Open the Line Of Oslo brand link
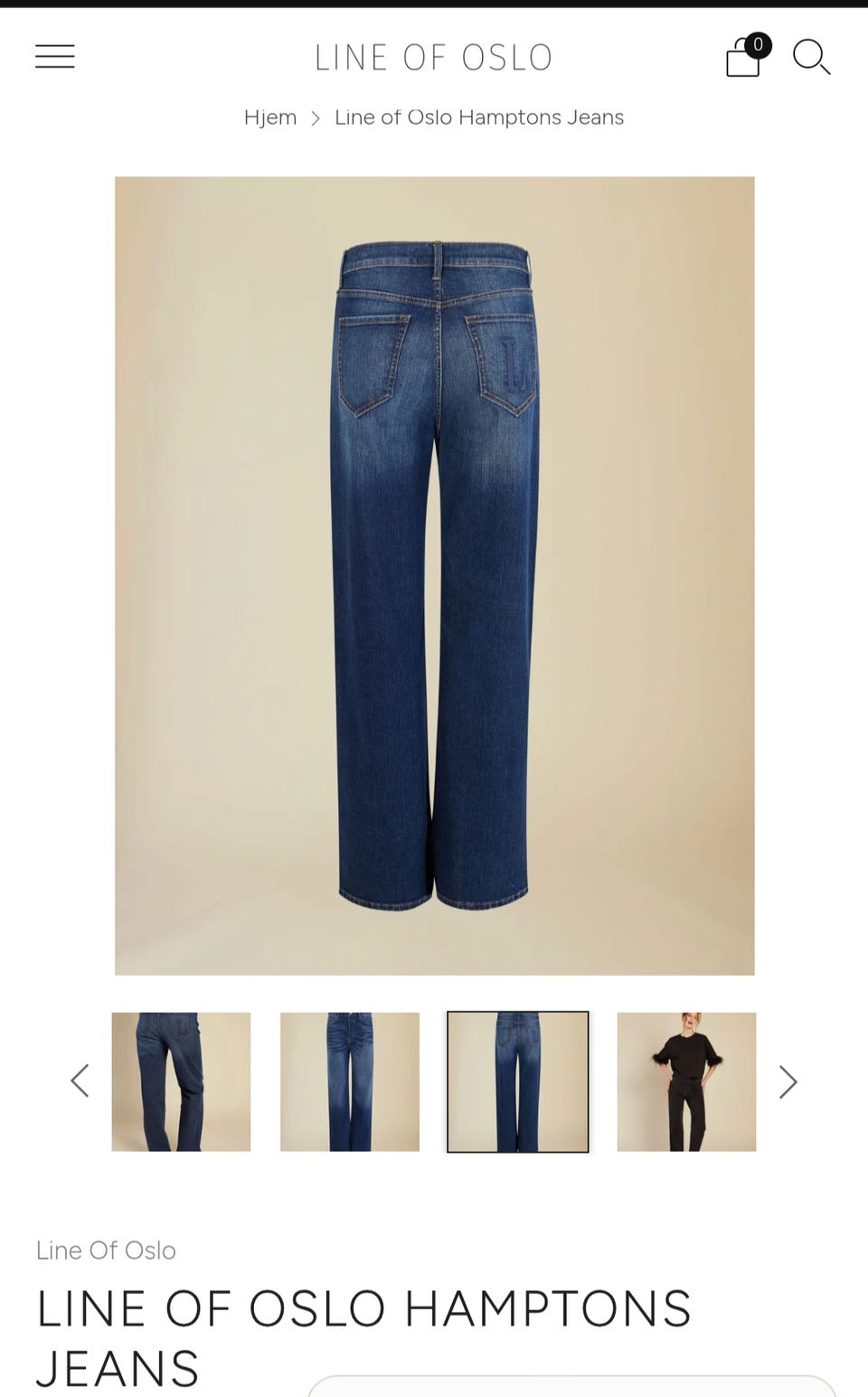 (106, 1251)
